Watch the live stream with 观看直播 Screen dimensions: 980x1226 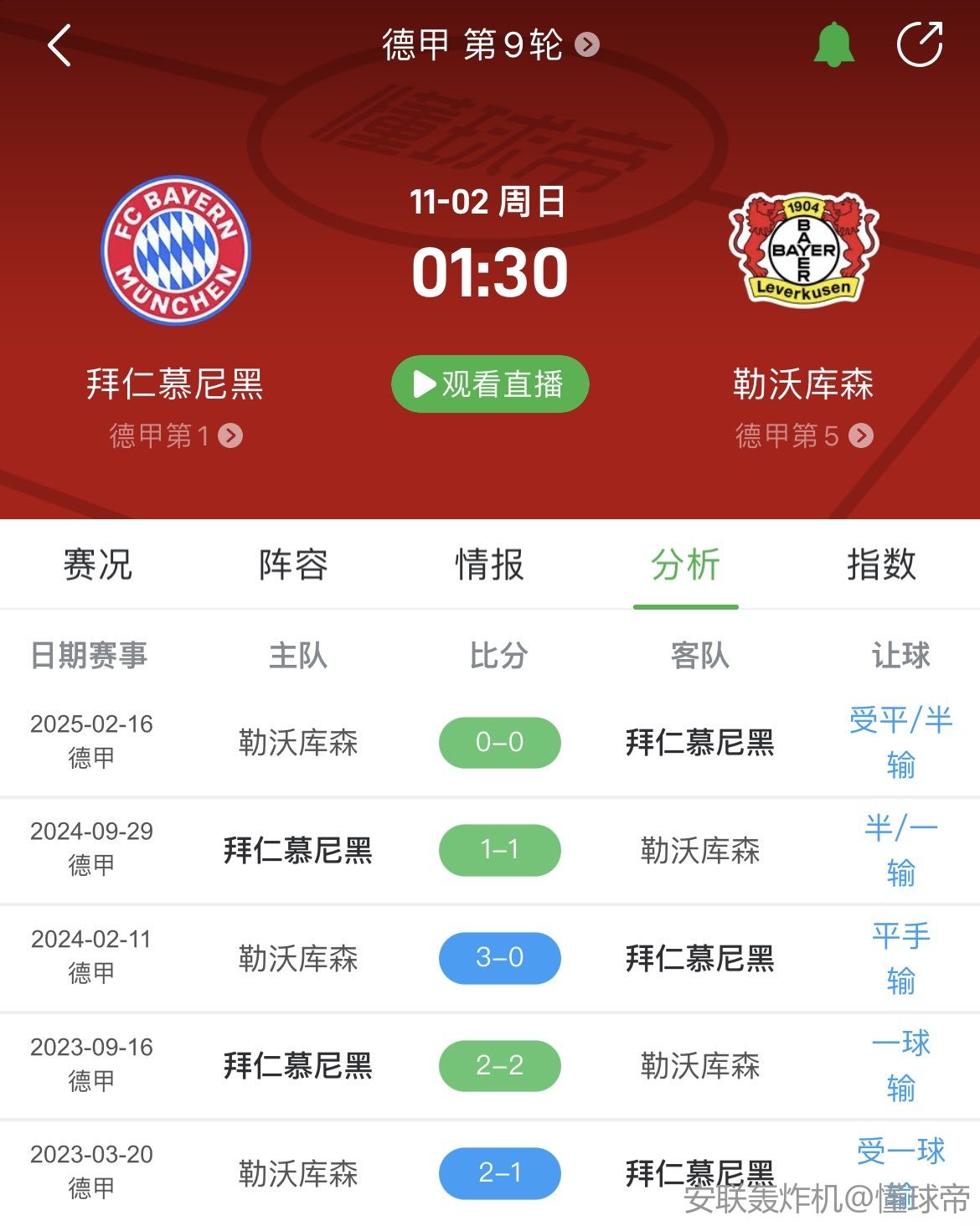click(490, 384)
